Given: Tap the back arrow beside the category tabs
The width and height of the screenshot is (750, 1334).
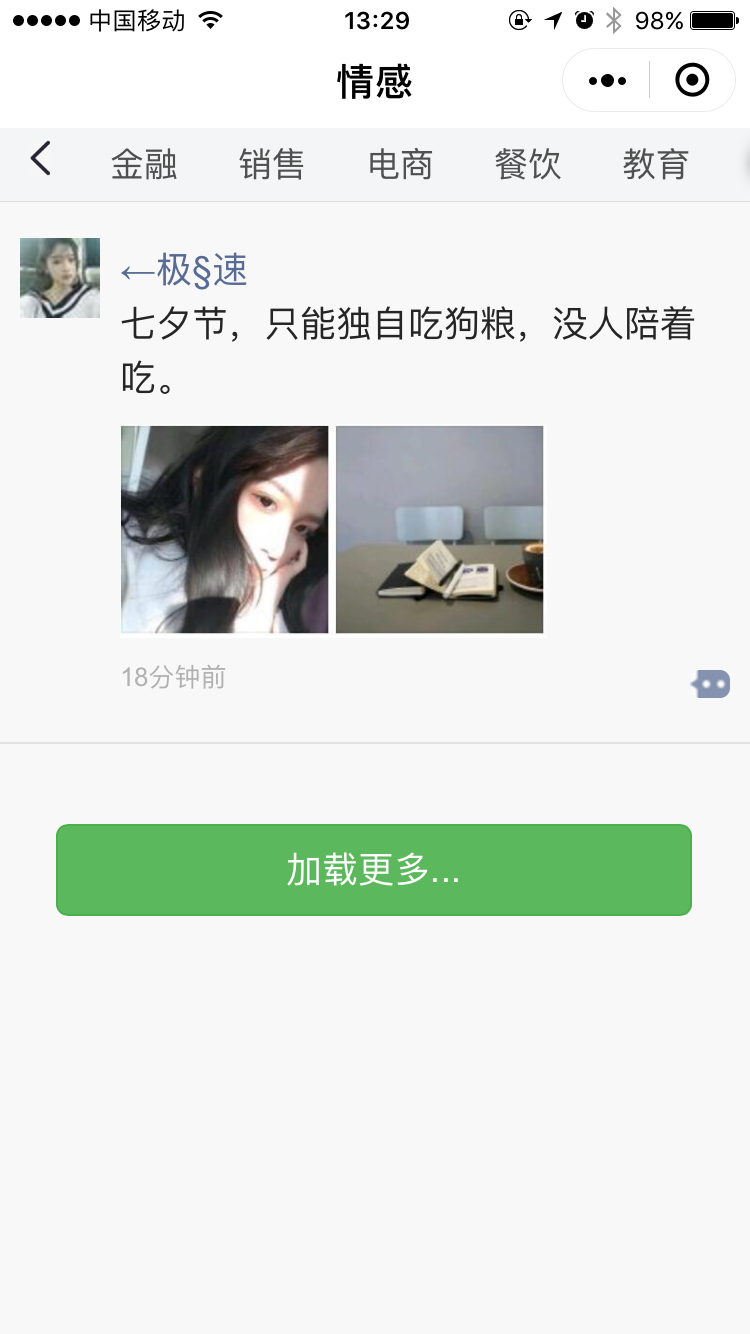Looking at the screenshot, I should click(x=40, y=159).
